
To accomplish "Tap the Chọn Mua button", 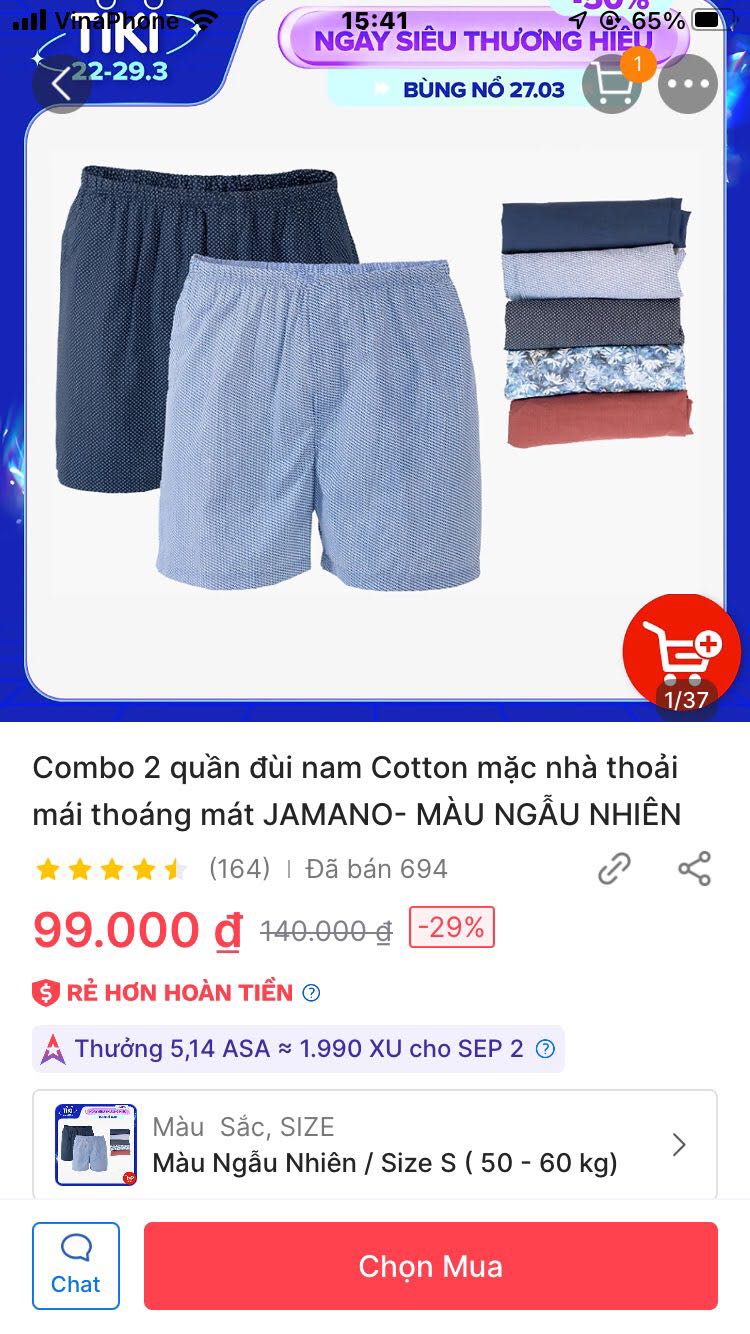I will pos(431,1266).
